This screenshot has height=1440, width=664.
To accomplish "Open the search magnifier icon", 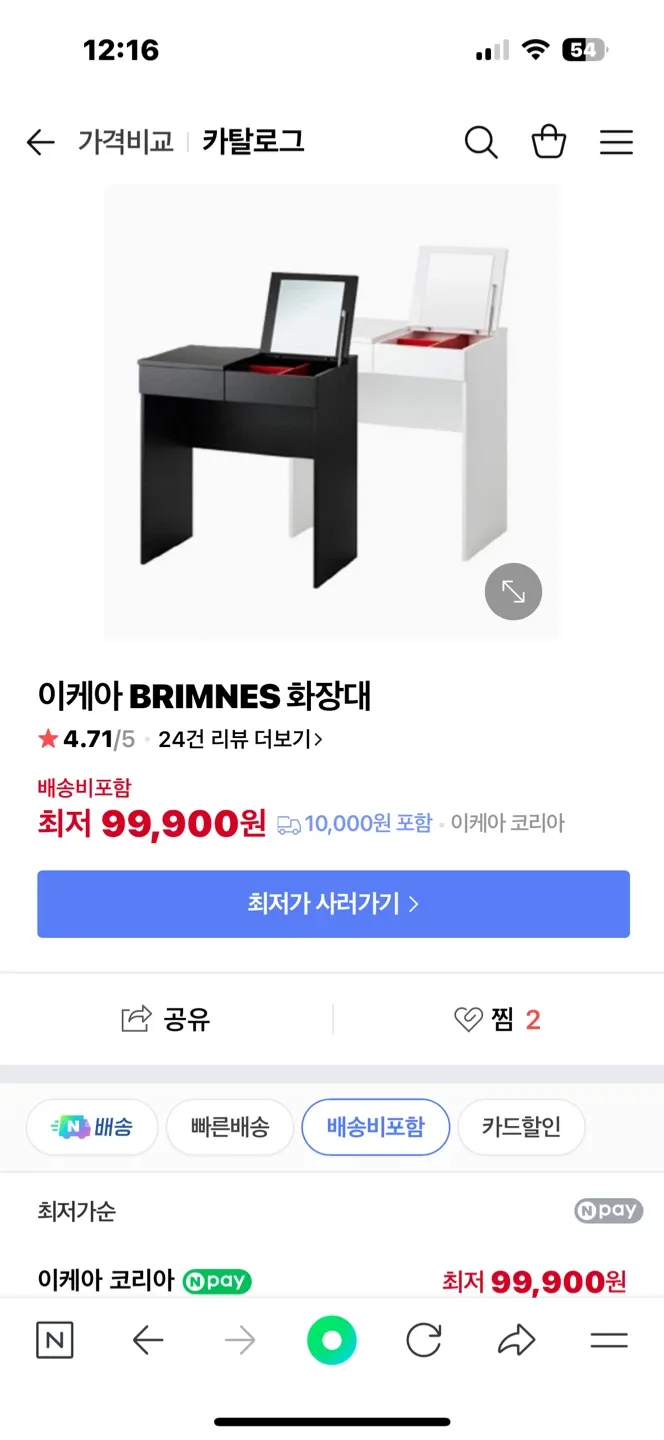I will pos(481,142).
